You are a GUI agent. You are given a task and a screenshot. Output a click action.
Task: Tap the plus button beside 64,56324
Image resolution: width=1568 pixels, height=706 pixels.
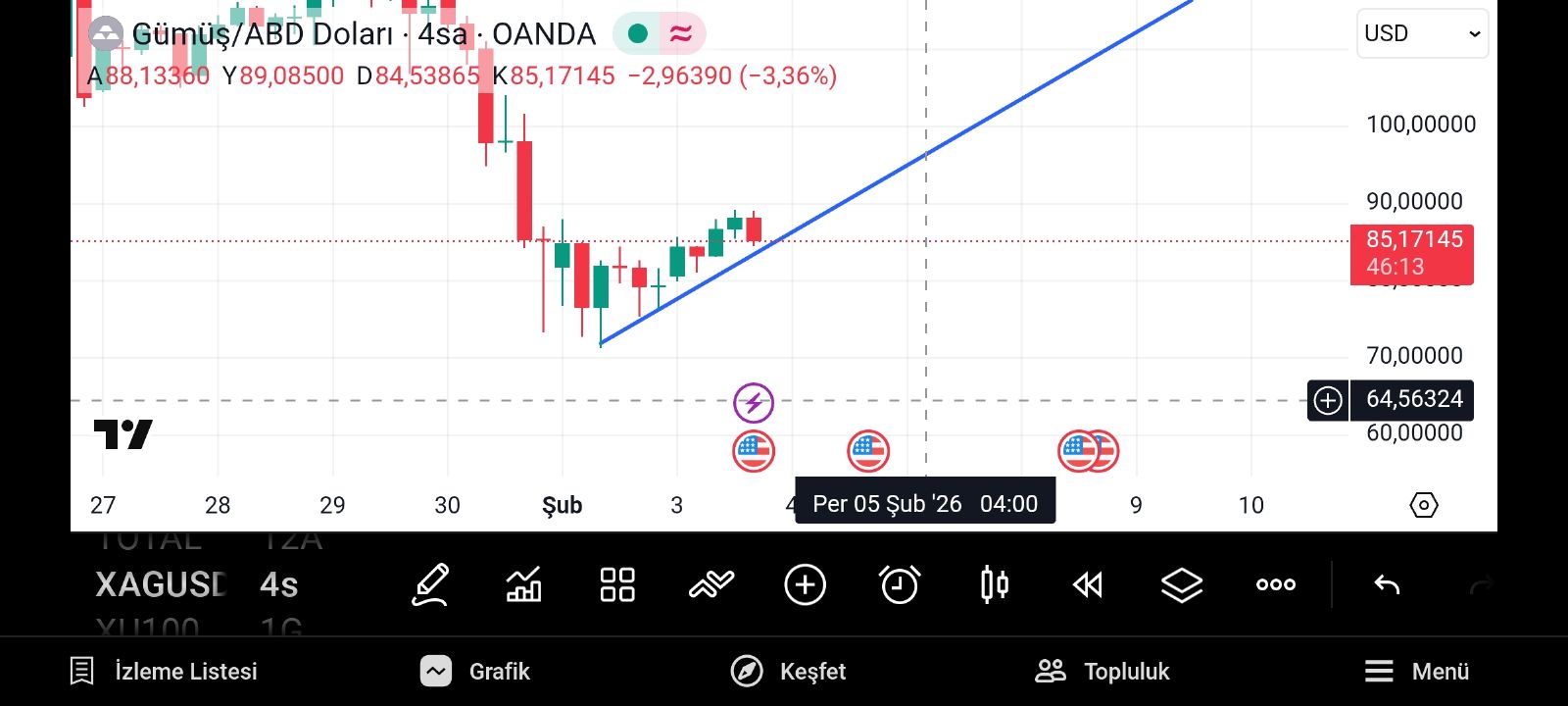point(1328,400)
